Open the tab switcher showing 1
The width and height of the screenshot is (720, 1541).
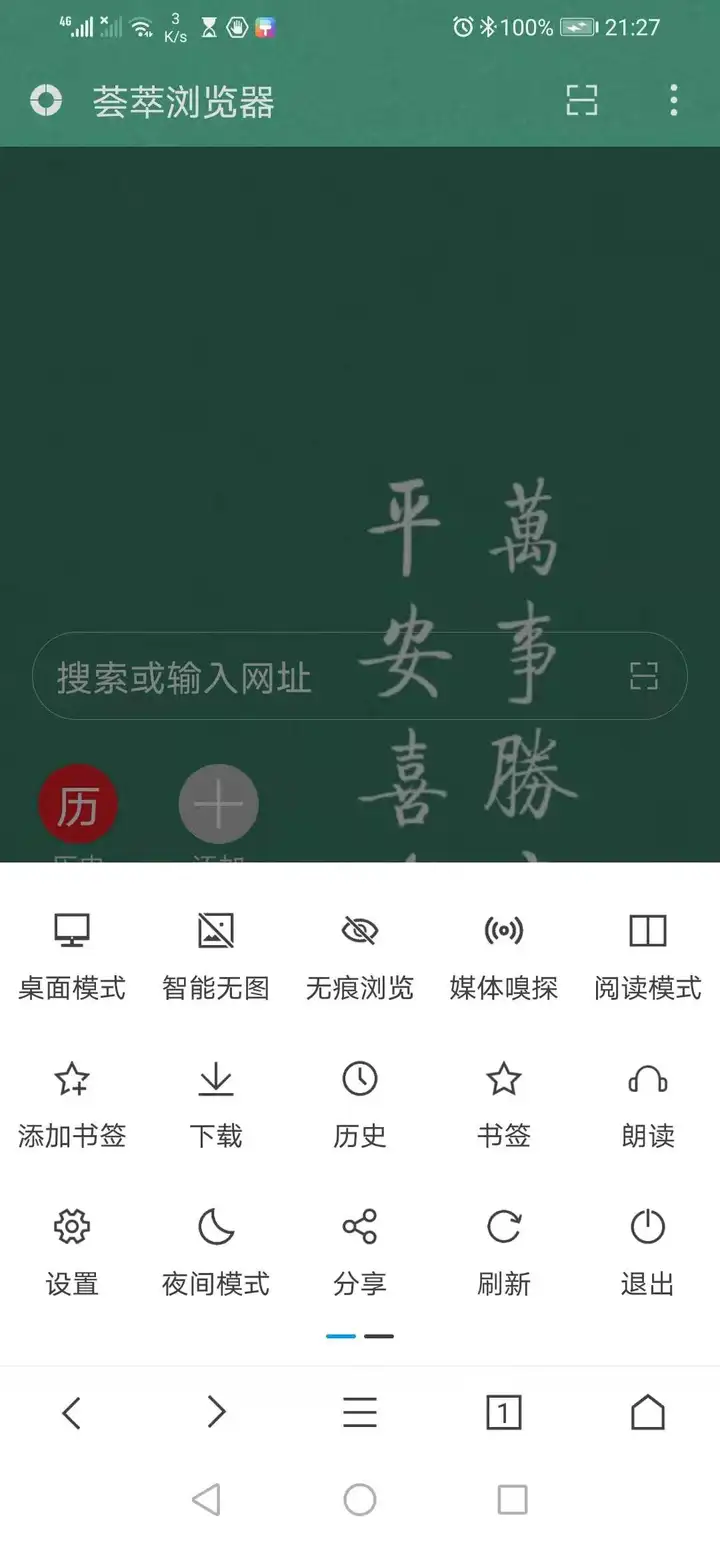click(503, 1412)
